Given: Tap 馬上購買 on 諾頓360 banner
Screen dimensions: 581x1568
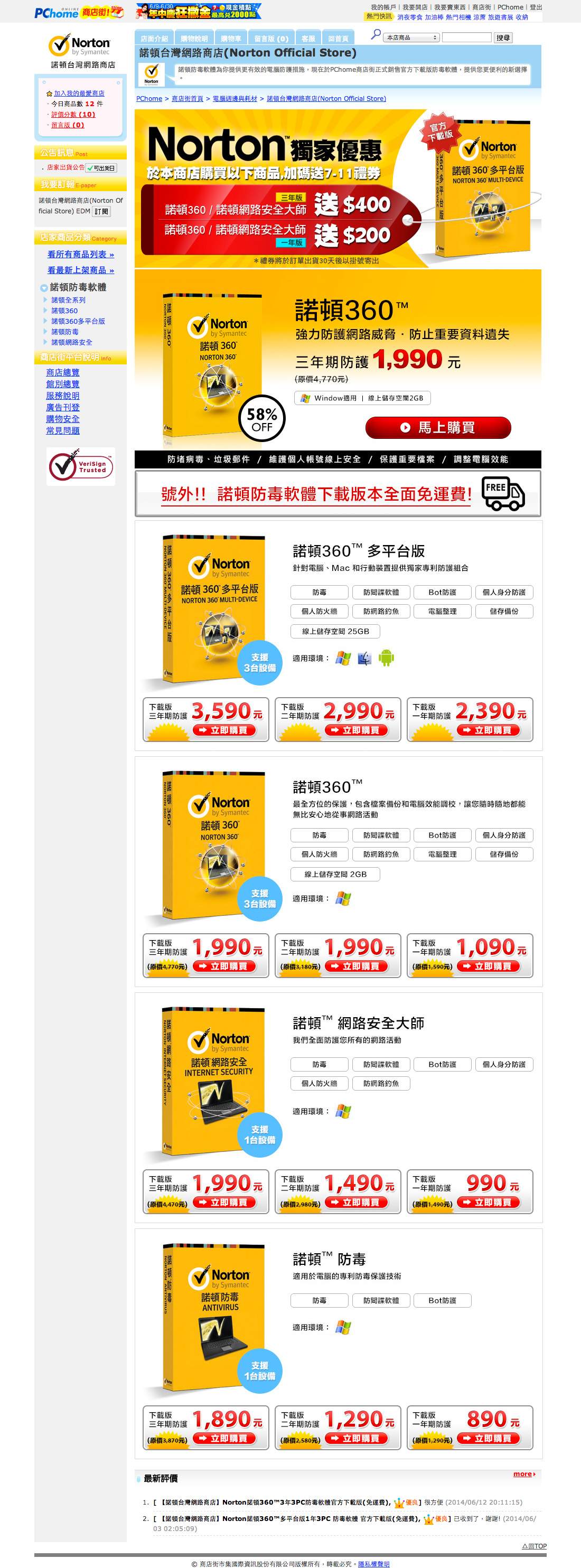Looking at the screenshot, I should [x=438, y=427].
